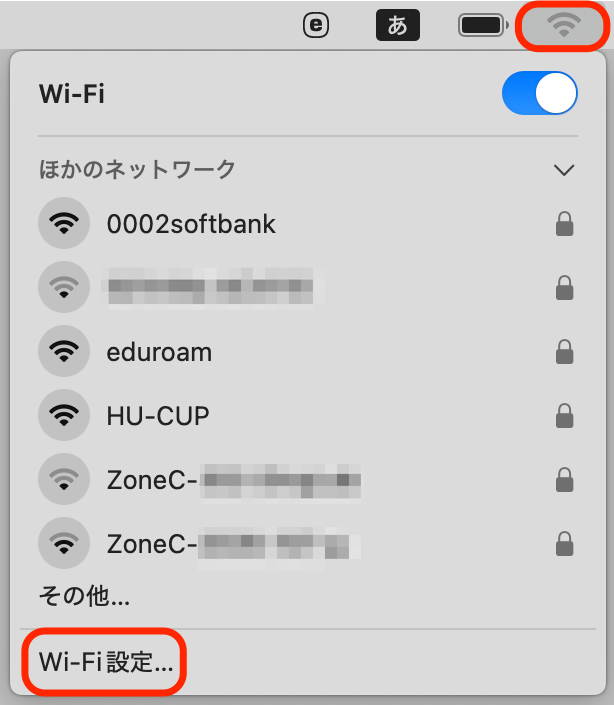Open the あ input source menu
Viewport: 614px width, 705px height.
(x=397, y=26)
